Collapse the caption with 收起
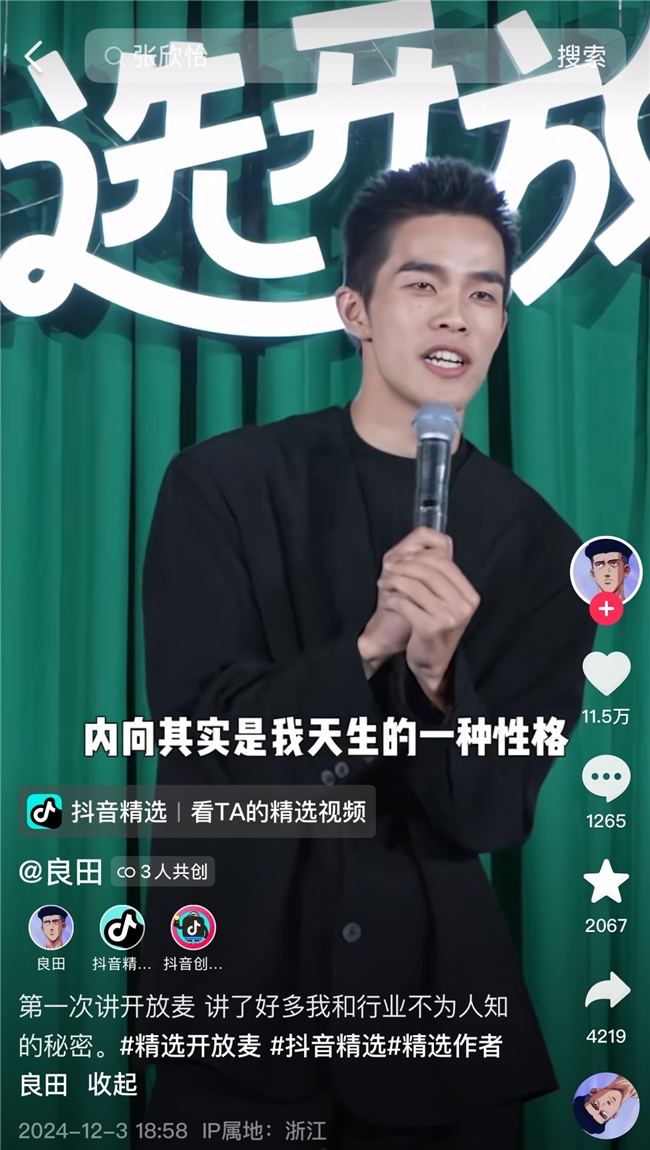Viewport: 650px width, 1150px height. tap(112, 1083)
